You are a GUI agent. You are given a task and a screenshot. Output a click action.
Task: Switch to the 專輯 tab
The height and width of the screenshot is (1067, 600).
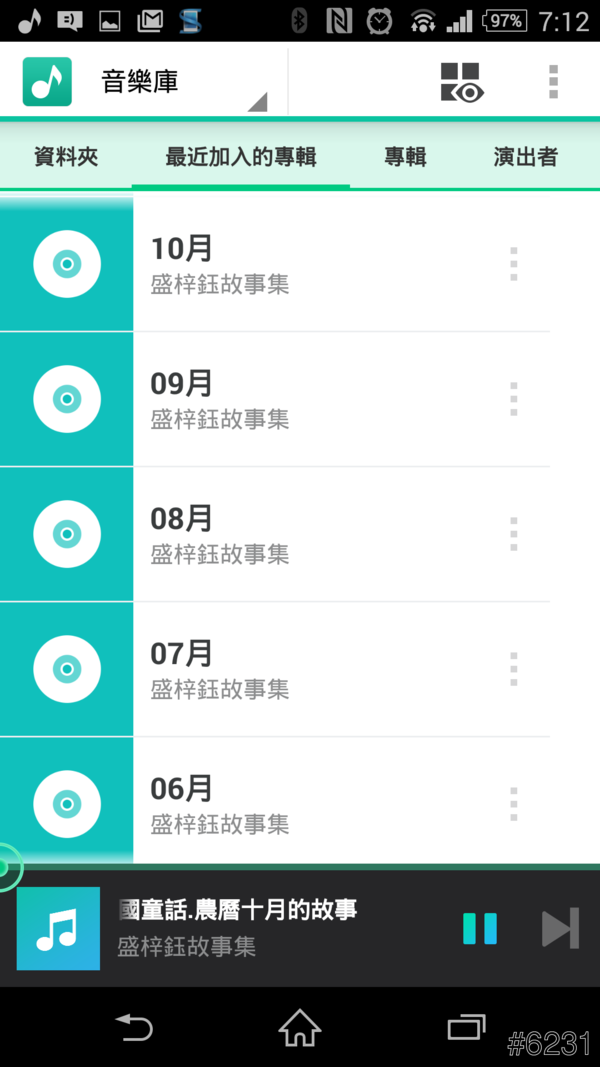(405, 157)
